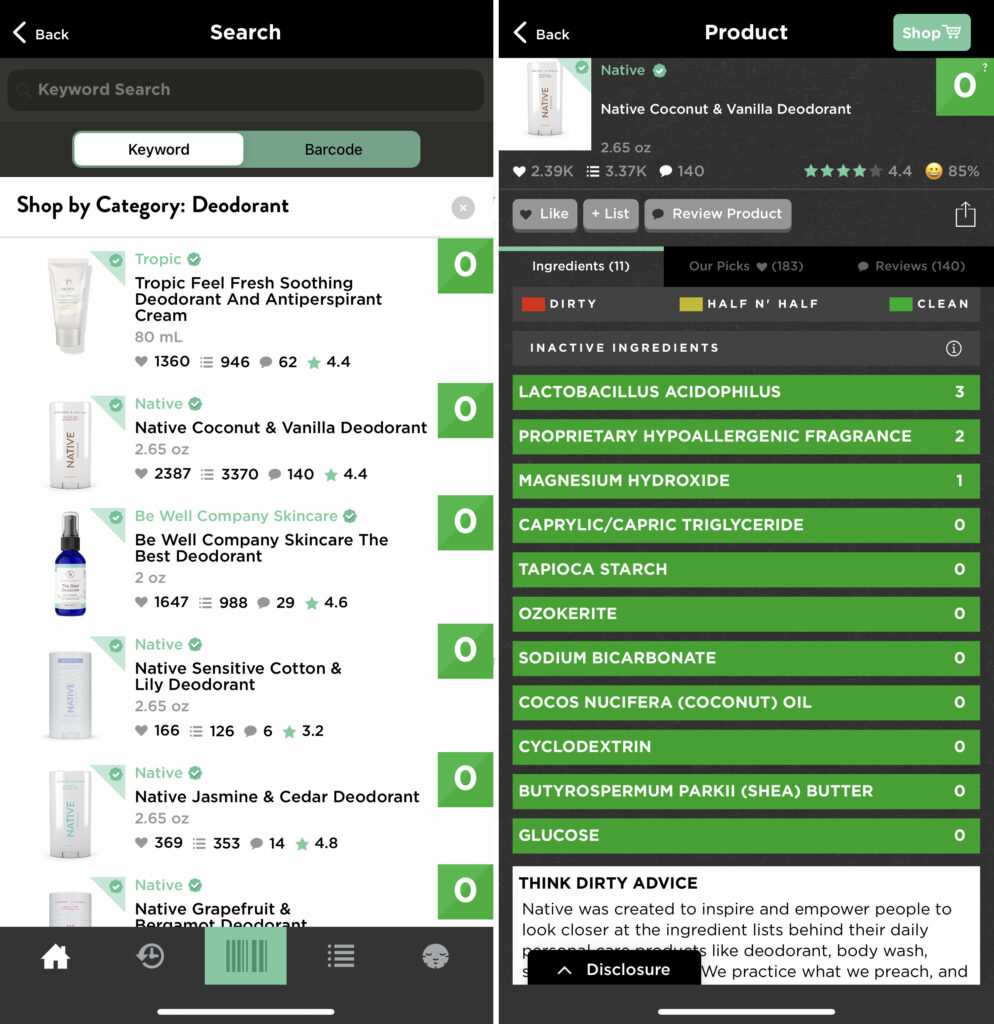Go to the home tab
This screenshot has width=994, height=1024.
pyautogui.click(x=55, y=957)
